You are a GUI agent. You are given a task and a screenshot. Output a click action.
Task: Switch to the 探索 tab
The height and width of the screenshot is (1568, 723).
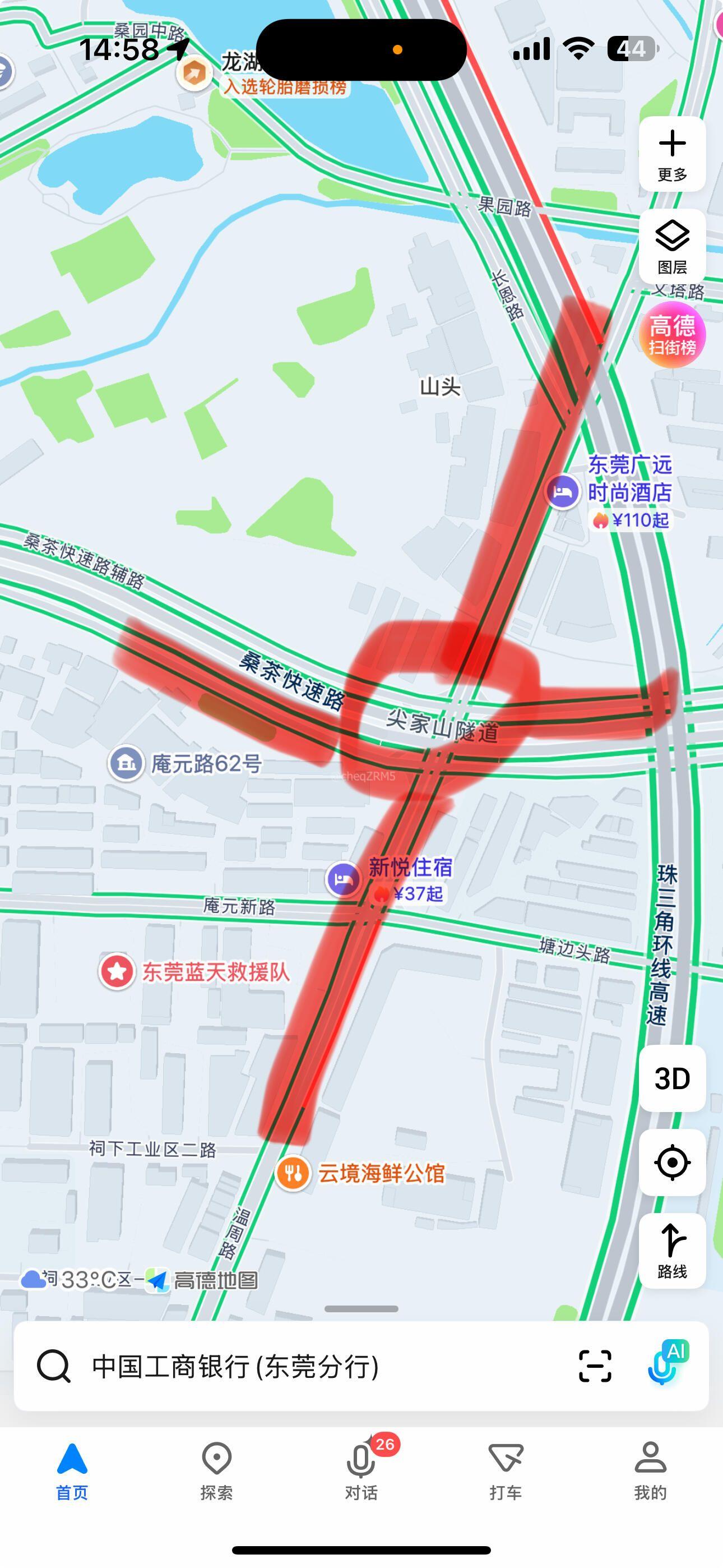[x=217, y=1470]
